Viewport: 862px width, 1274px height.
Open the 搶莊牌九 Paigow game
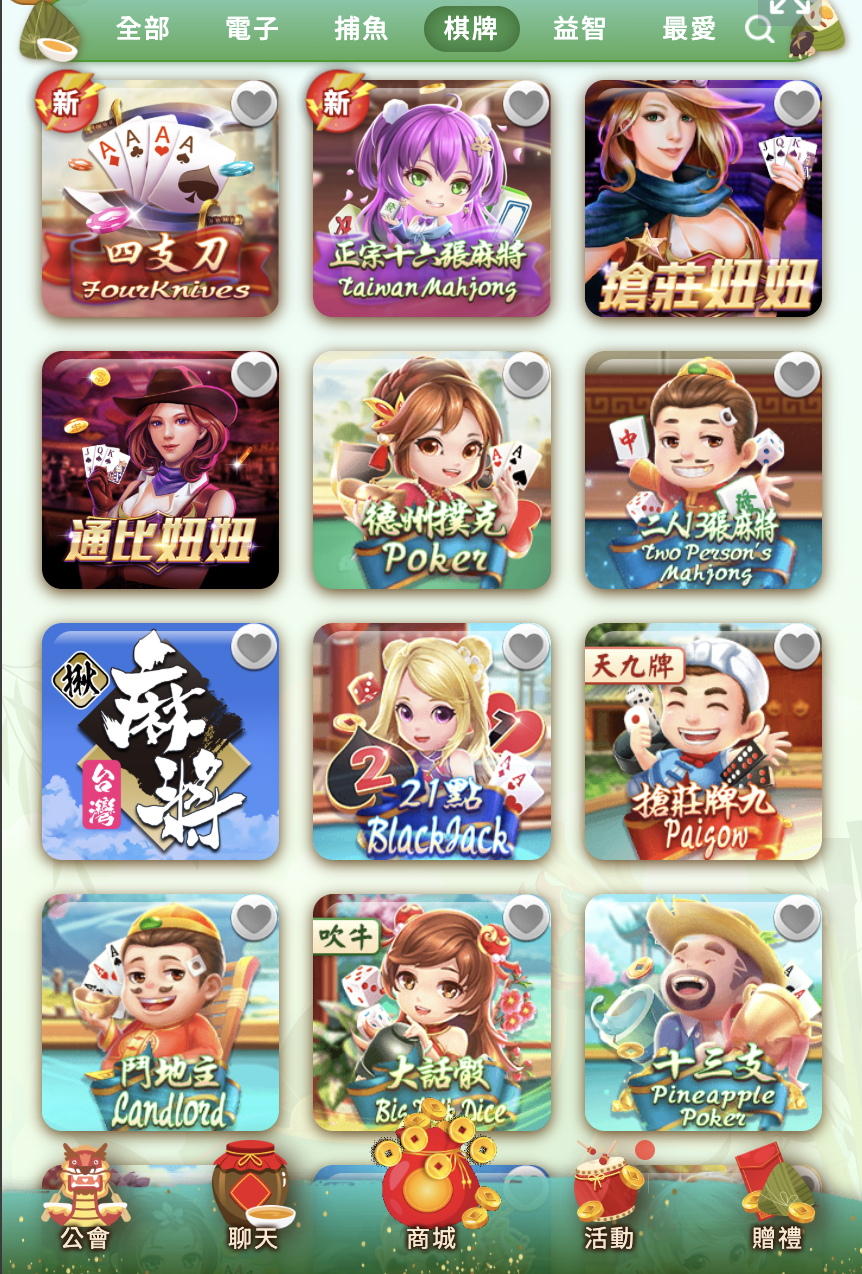(703, 742)
